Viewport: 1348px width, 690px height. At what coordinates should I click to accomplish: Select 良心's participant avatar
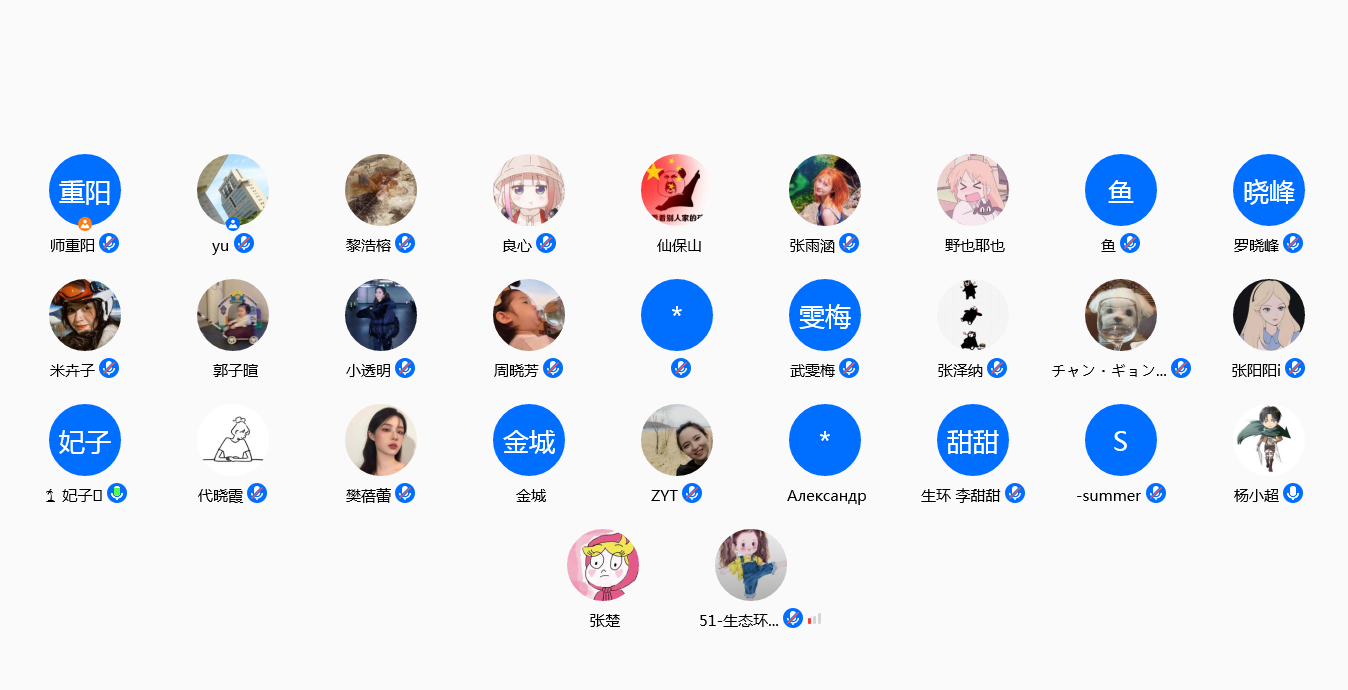529,190
